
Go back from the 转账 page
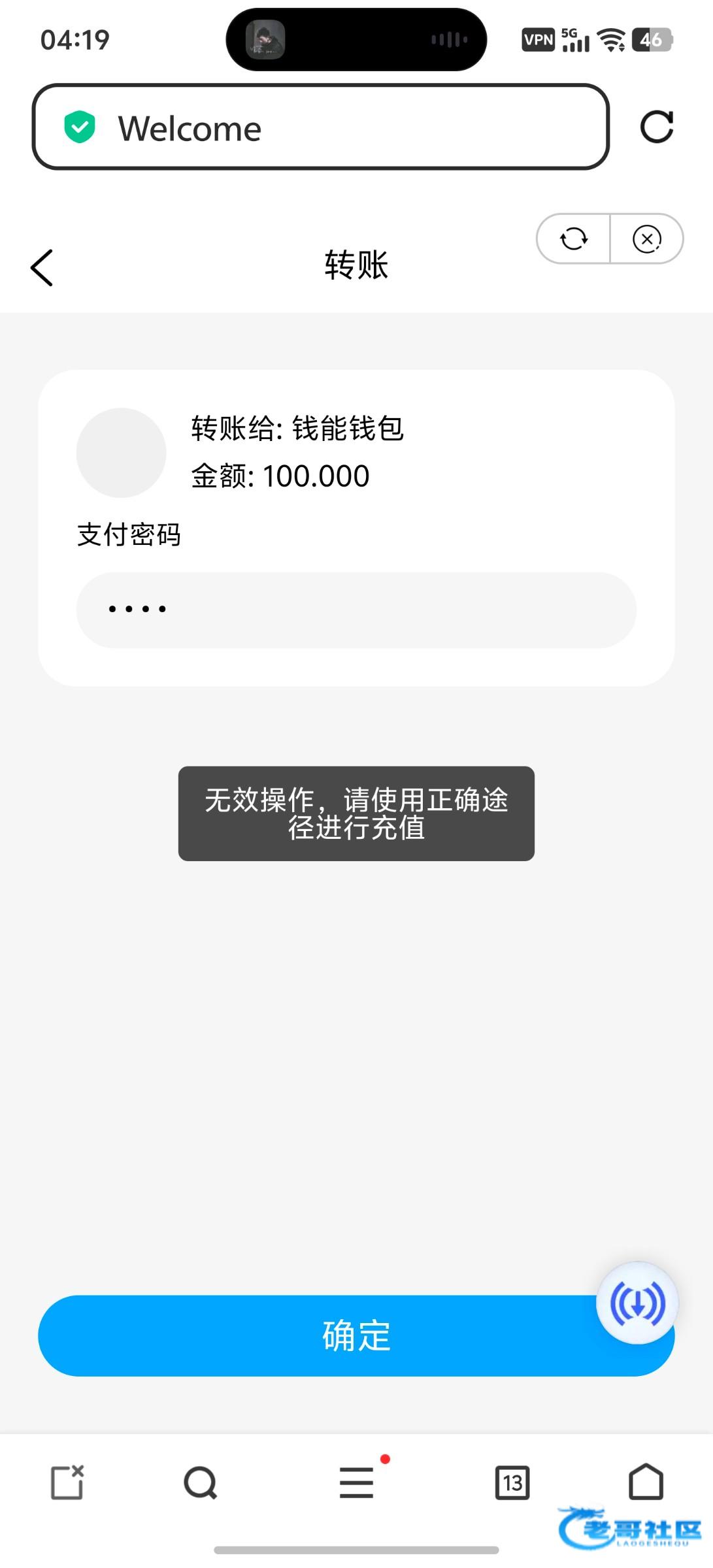(x=42, y=268)
